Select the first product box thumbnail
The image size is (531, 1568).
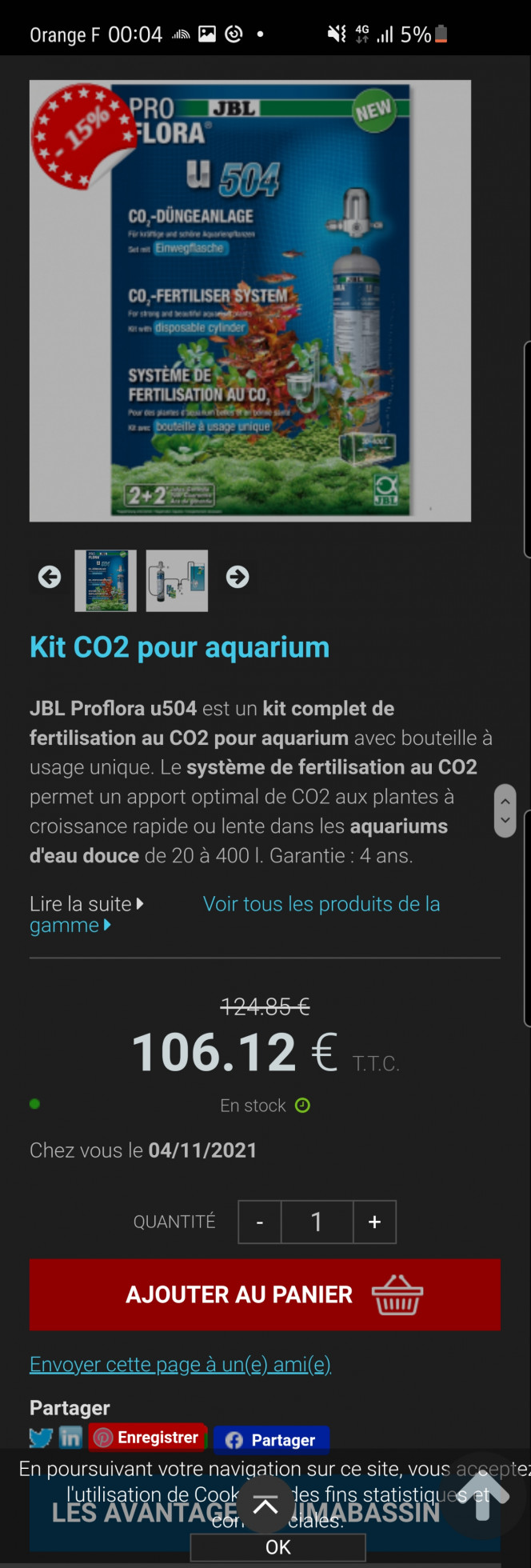click(x=106, y=581)
